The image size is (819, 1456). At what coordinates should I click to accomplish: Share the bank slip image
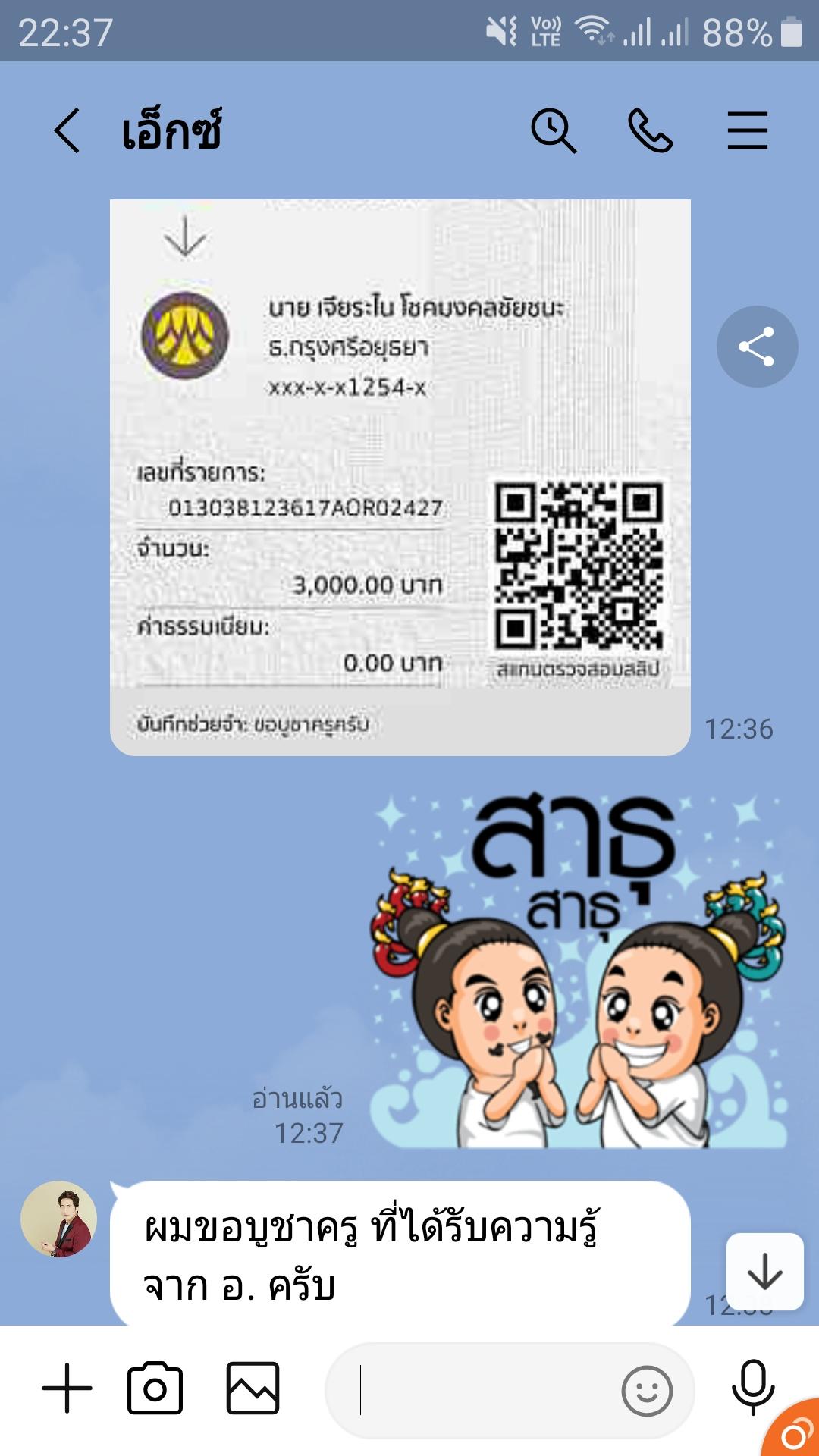click(756, 347)
